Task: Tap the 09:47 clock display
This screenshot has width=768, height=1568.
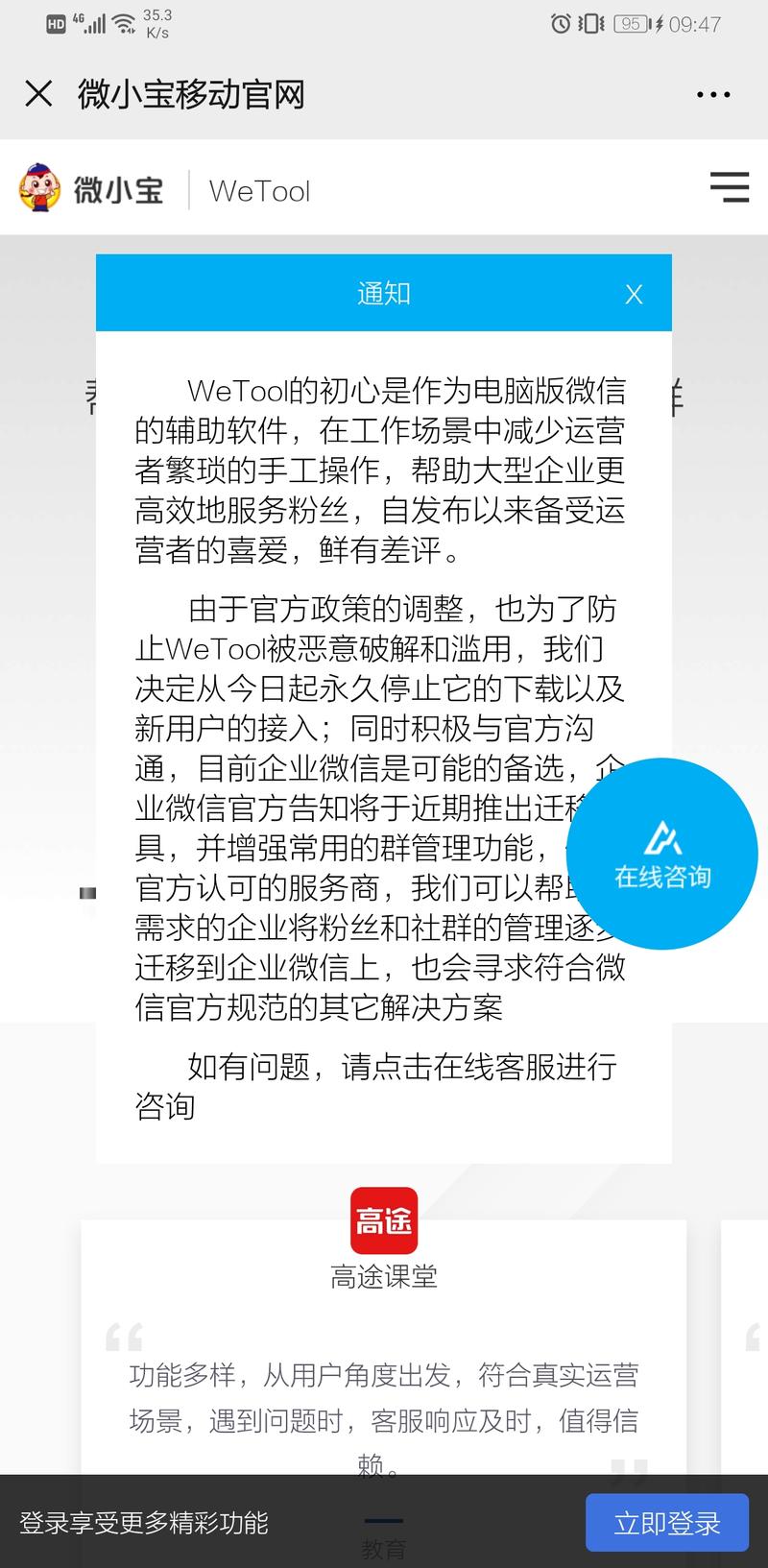Action: pos(693,24)
